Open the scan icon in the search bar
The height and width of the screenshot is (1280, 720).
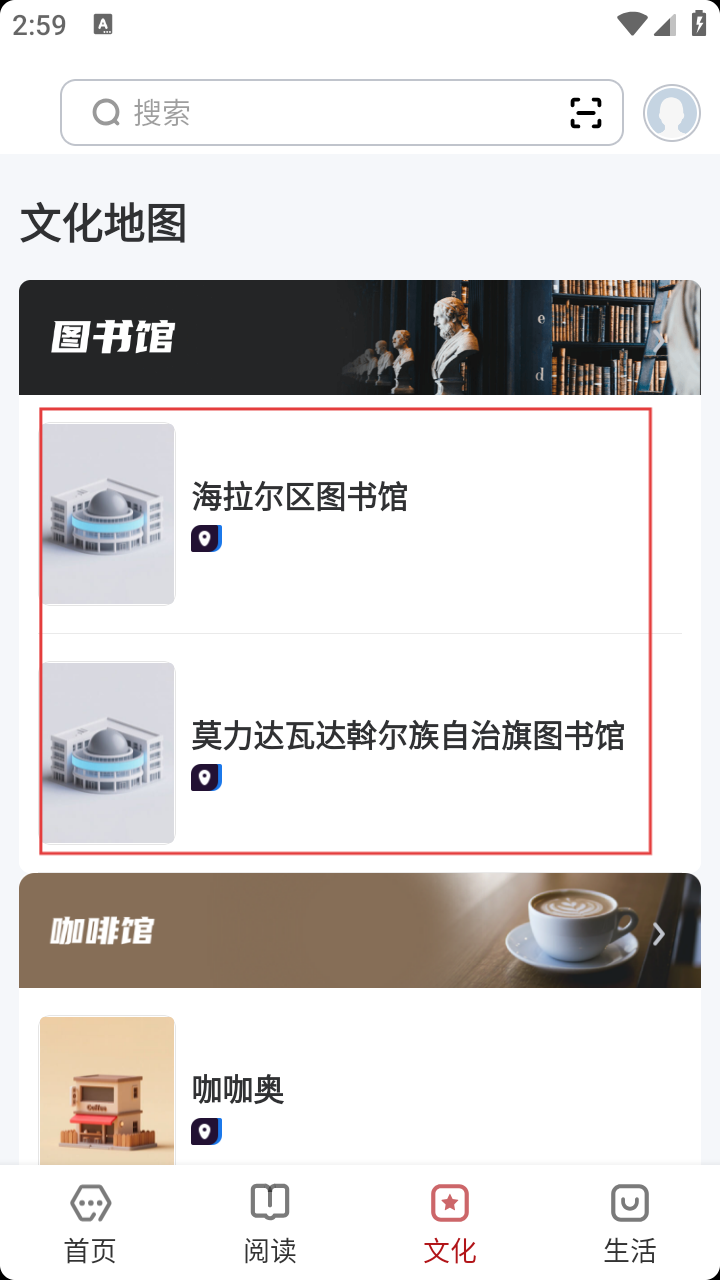point(586,113)
